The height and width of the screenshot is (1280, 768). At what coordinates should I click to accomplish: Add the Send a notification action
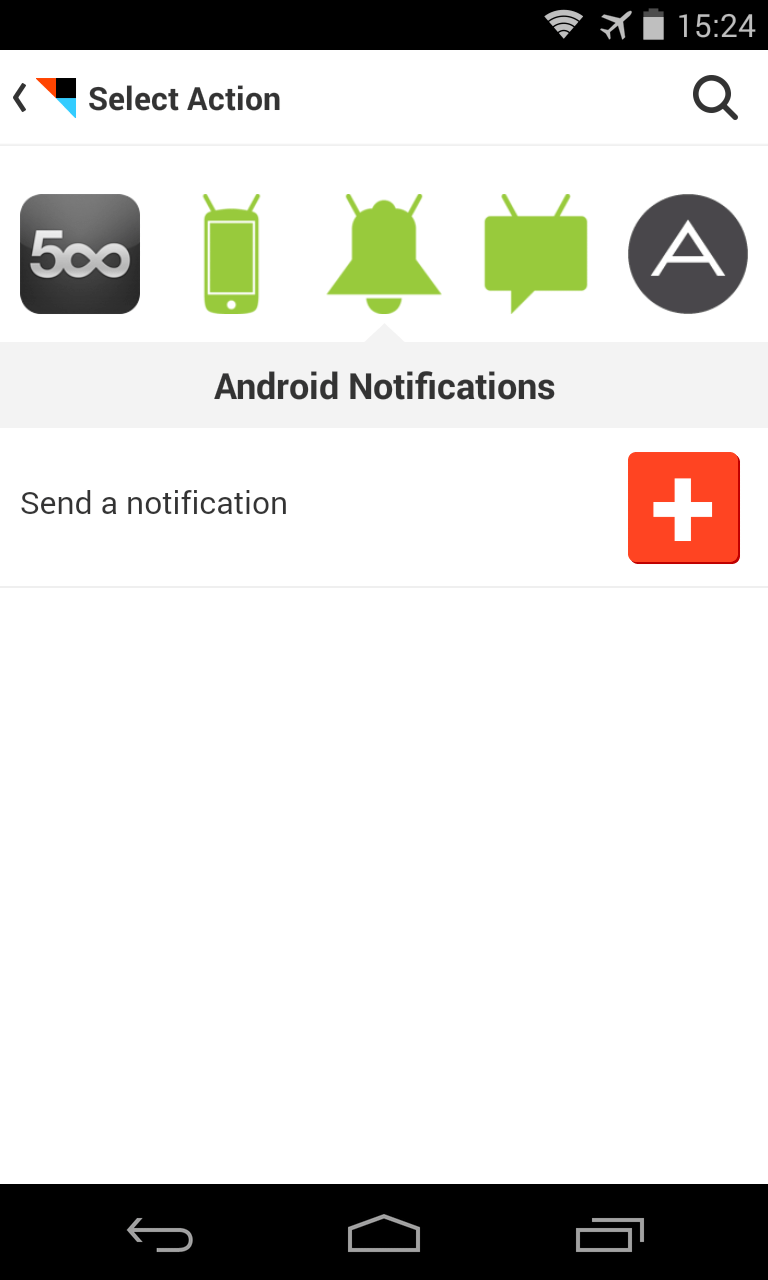[x=683, y=508]
